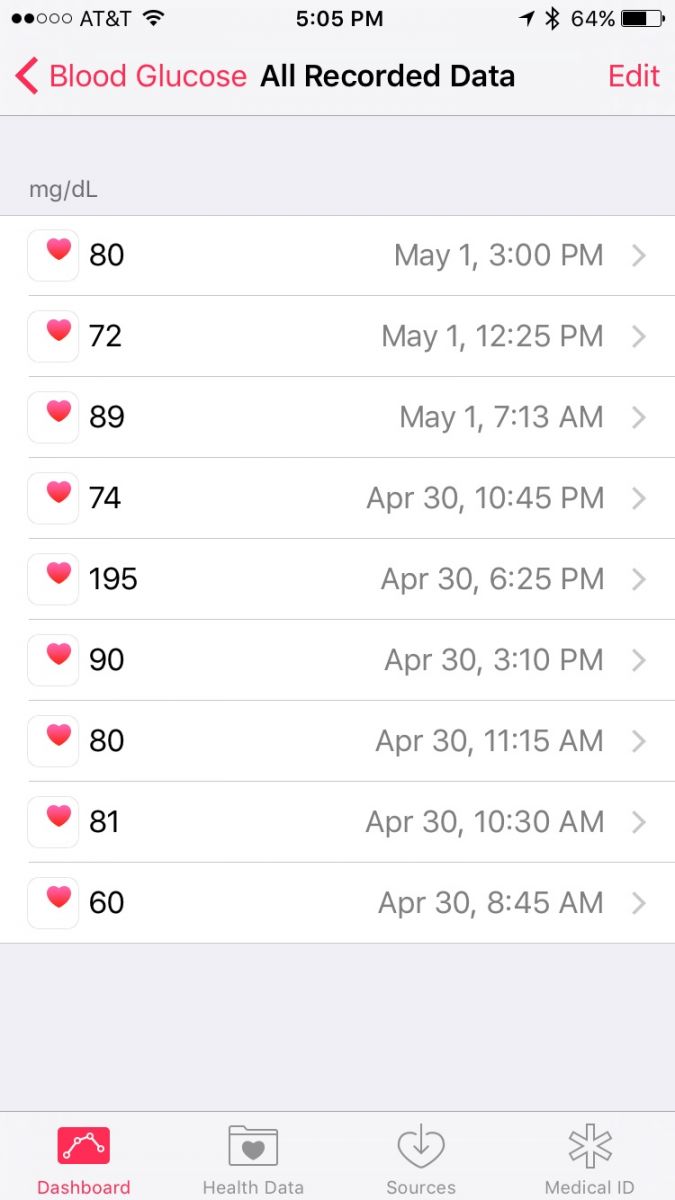Open the 72 reading from May 1, 12:25 PM

pos(337,336)
